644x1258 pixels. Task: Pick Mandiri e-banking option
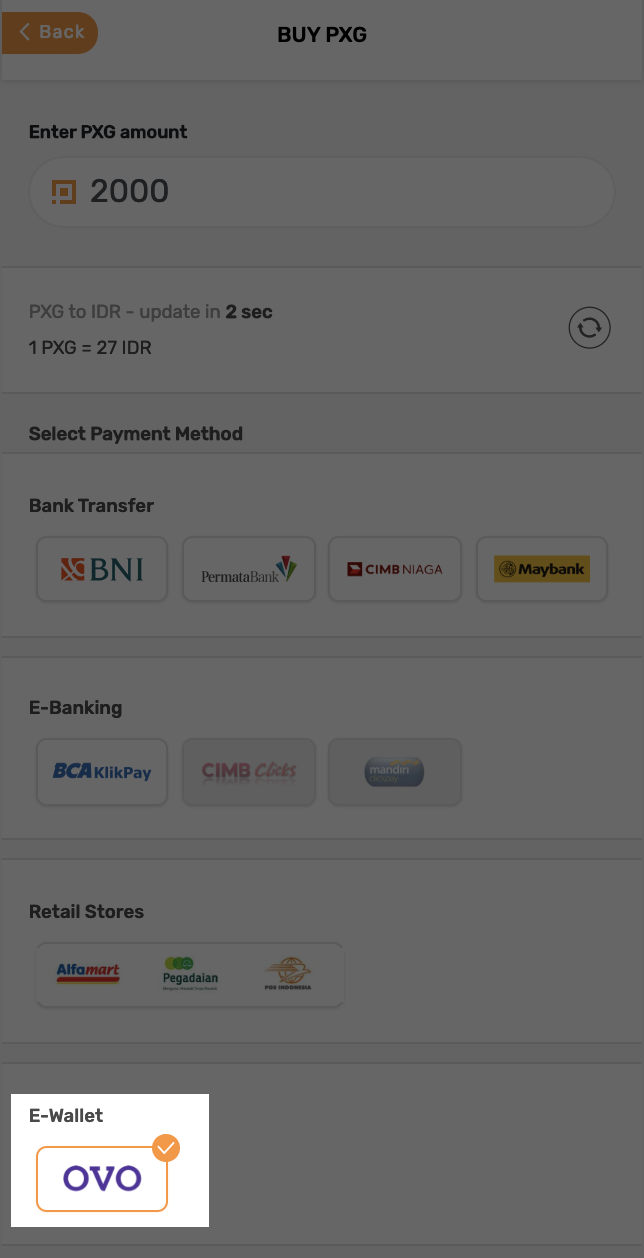[394, 771]
